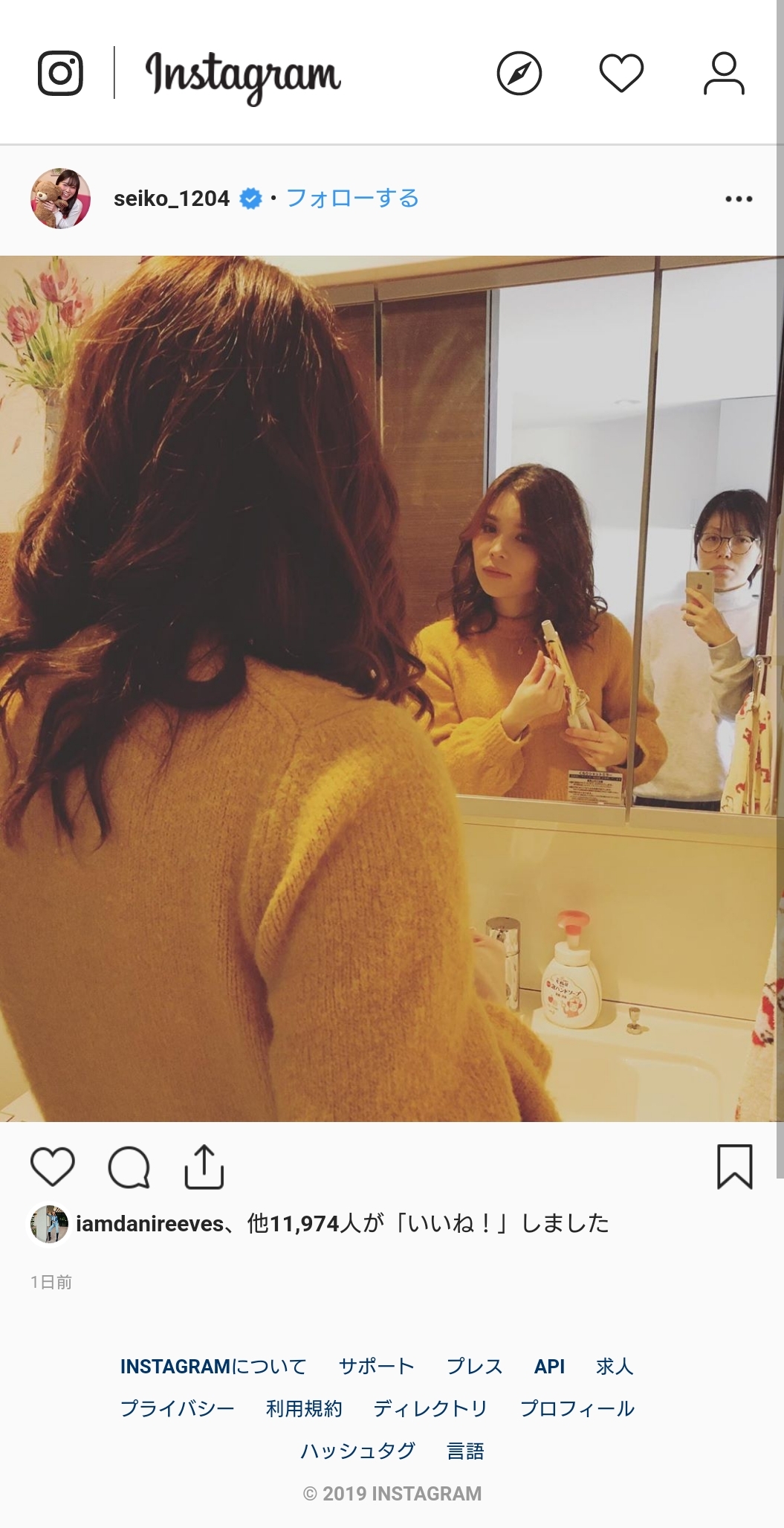Image resolution: width=784 pixels, height=1528 pixels.
Task: Open seiko_1204's profile picture
Action: click(60, 199)
